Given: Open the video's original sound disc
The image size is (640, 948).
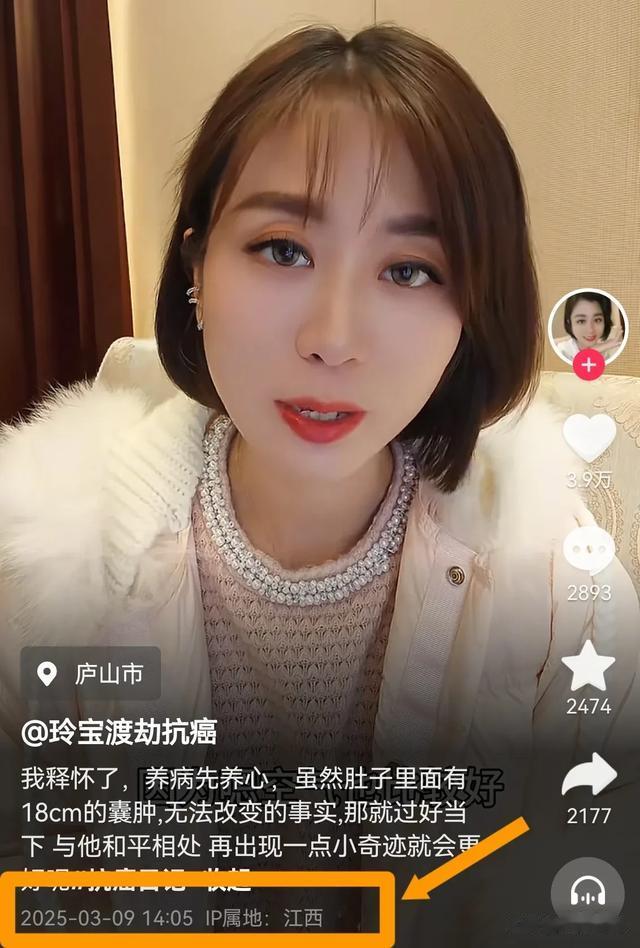Looking at the screenshot, I should click(x=588, y=892).
